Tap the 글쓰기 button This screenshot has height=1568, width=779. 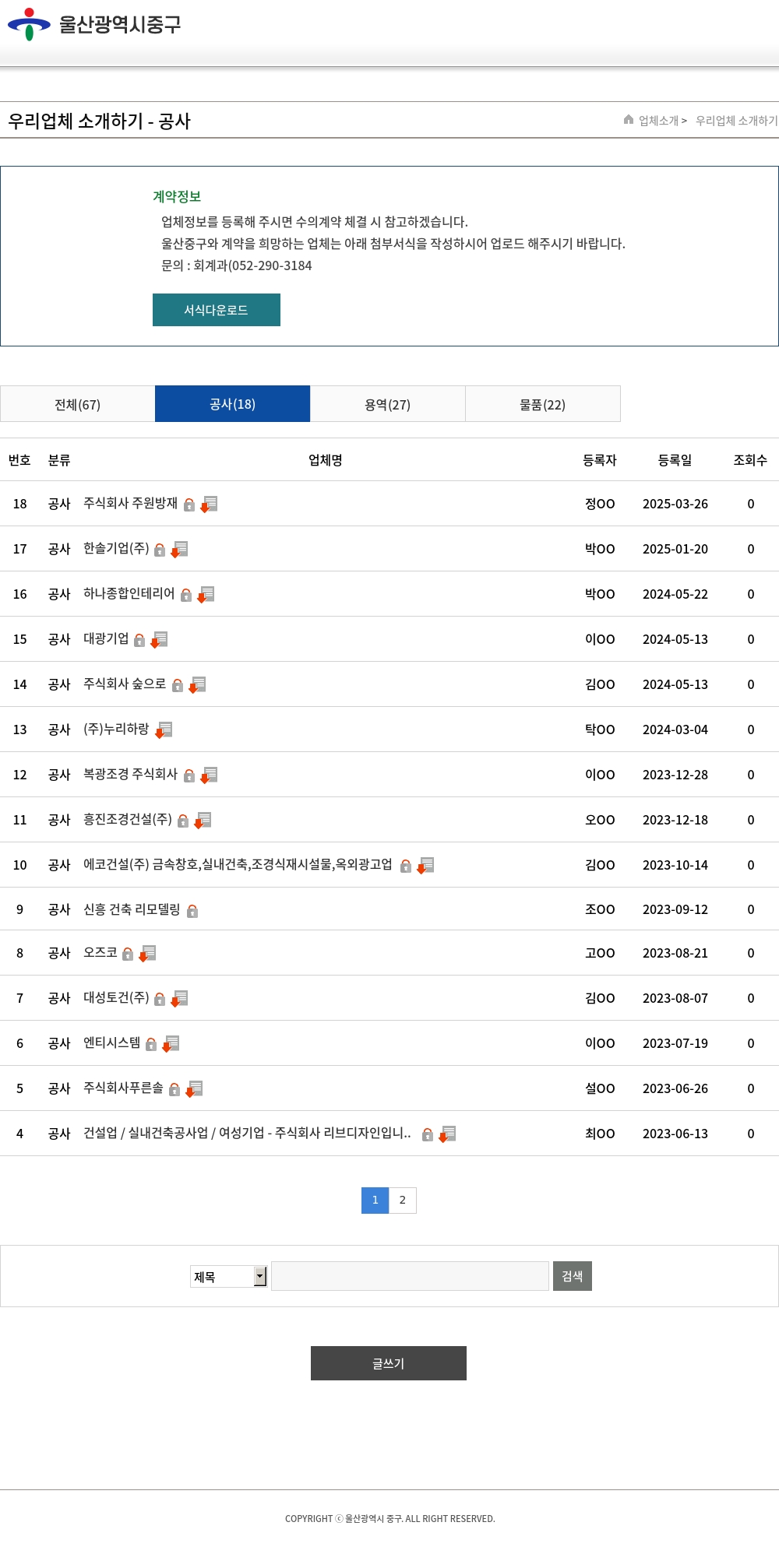tap(389, 1363)
